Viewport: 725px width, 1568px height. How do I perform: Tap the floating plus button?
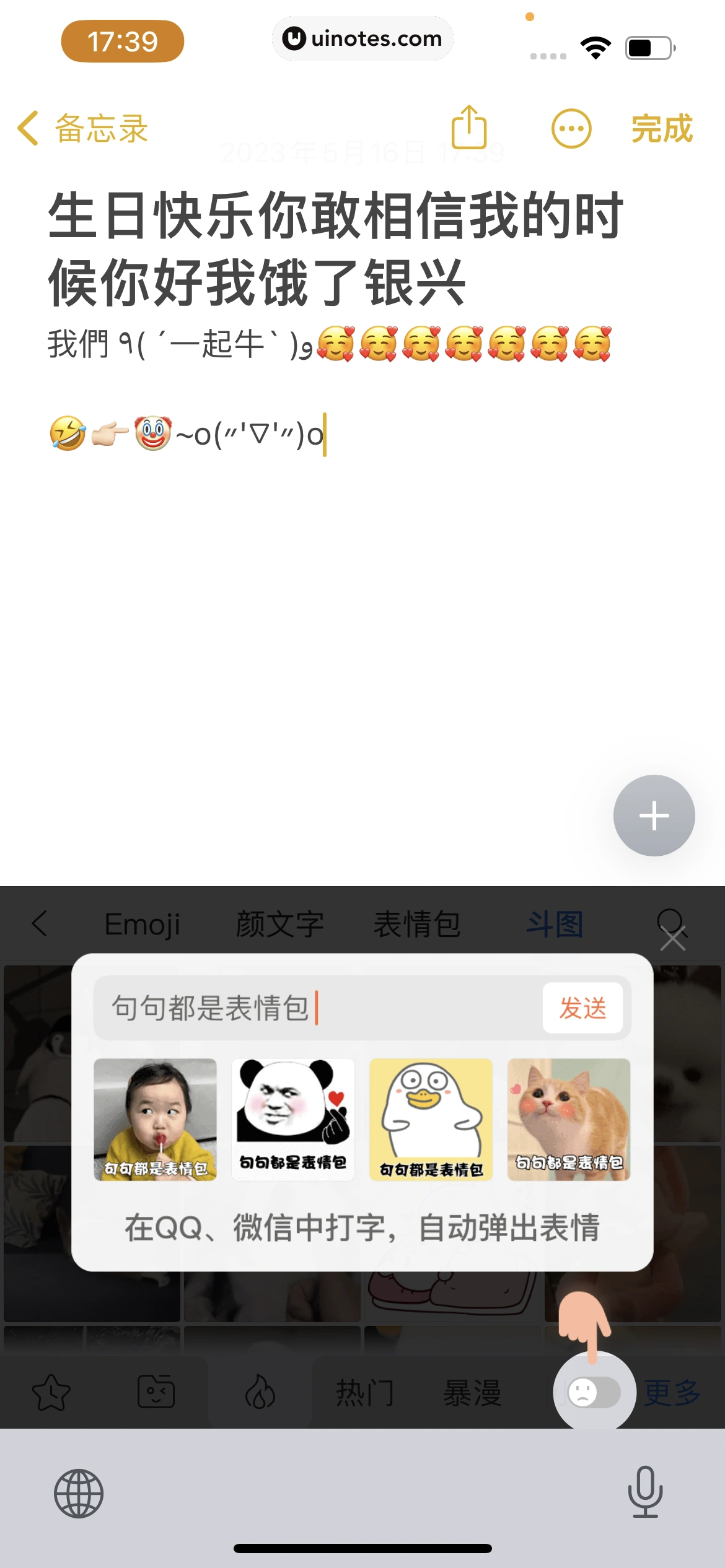(654, 816)
